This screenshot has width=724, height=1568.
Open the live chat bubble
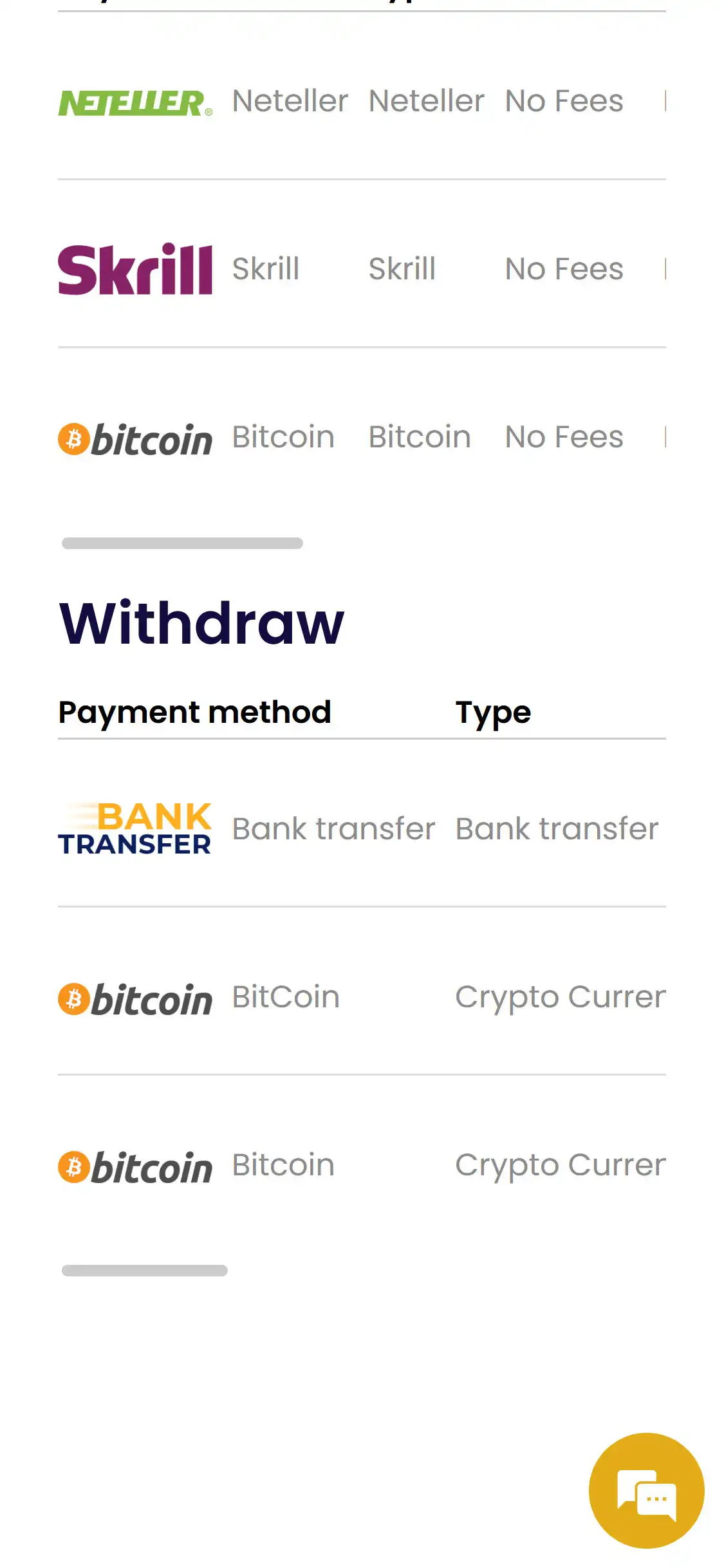coord(646,1489)
